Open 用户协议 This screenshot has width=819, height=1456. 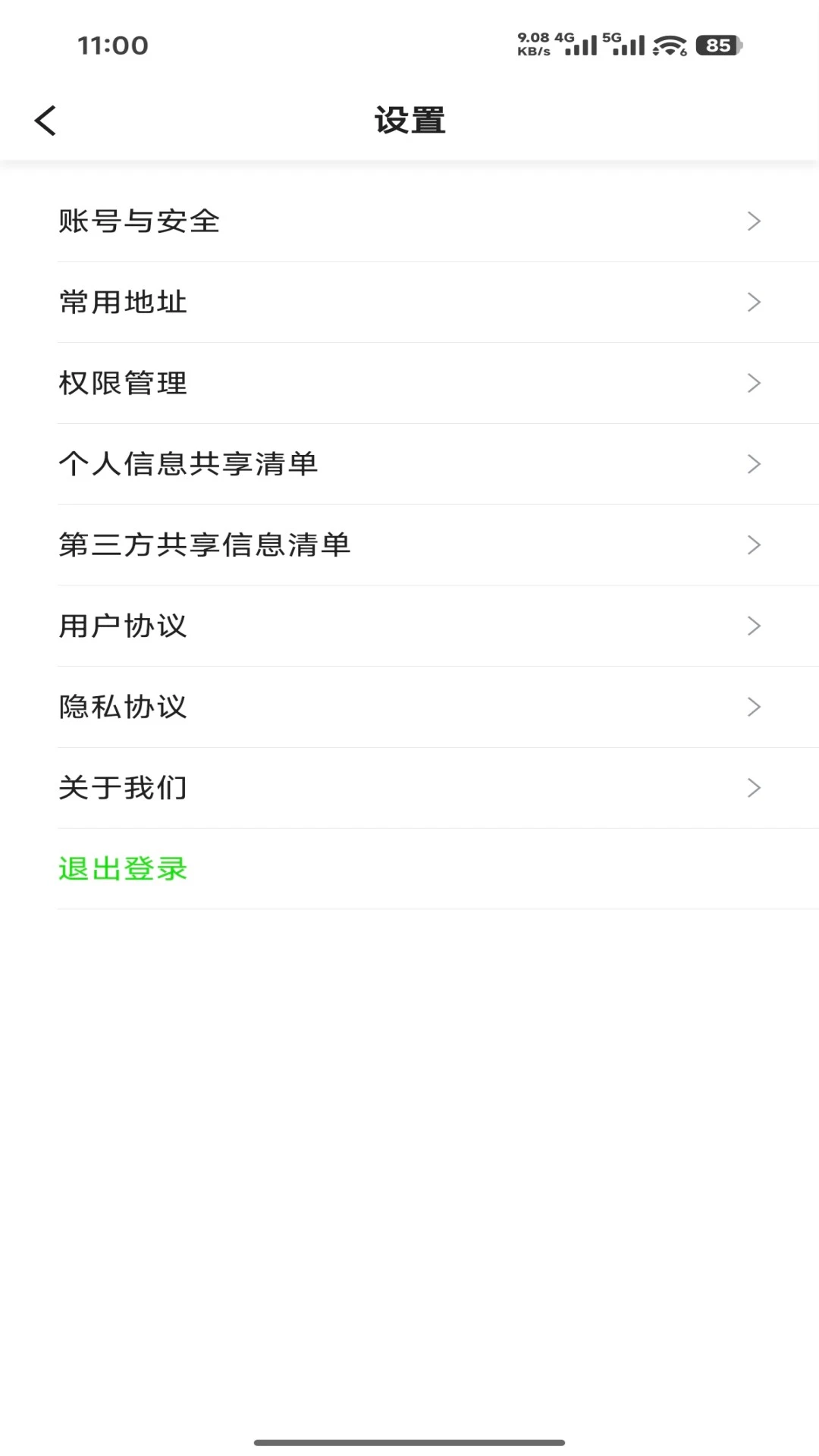tap(409, 626)
